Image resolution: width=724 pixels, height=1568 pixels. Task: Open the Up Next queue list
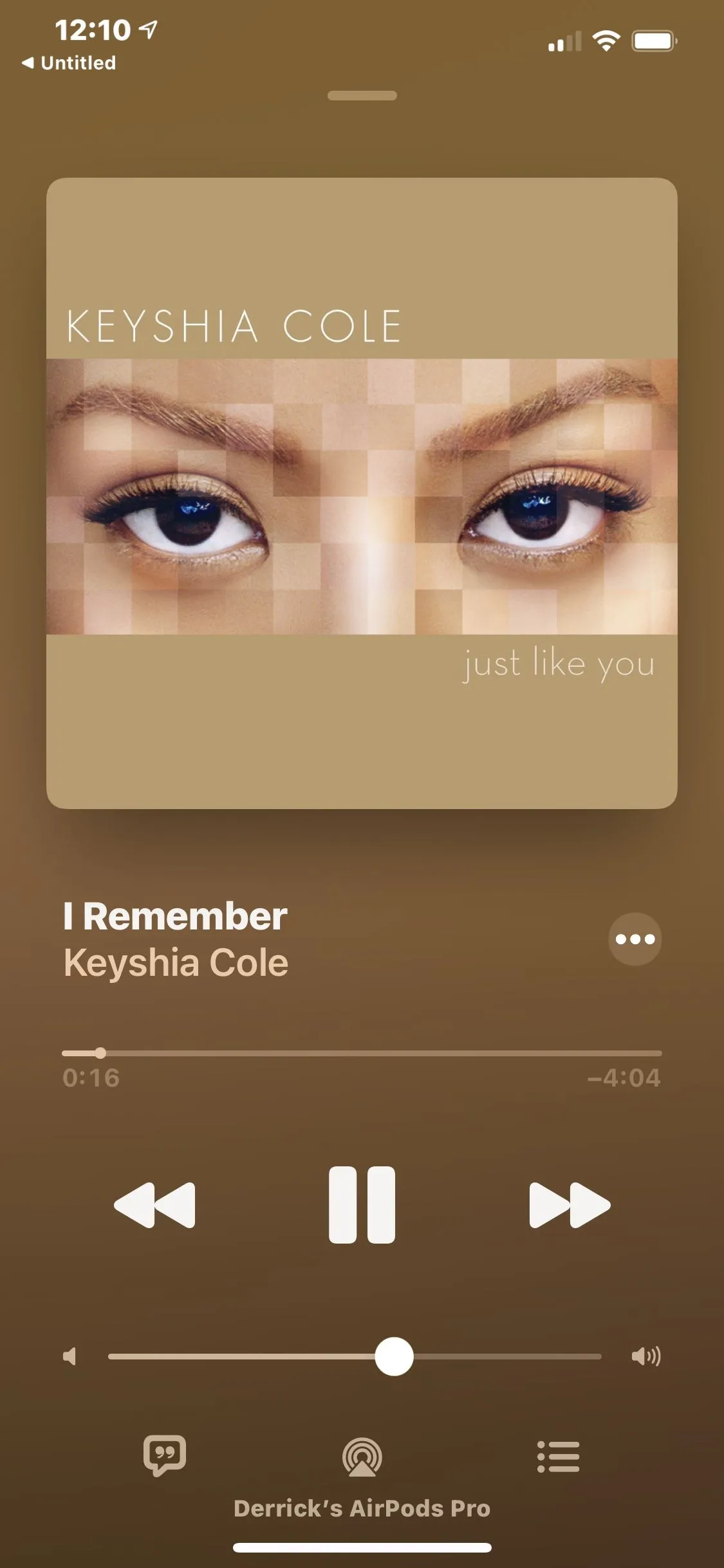click(x=558, y=1457)
